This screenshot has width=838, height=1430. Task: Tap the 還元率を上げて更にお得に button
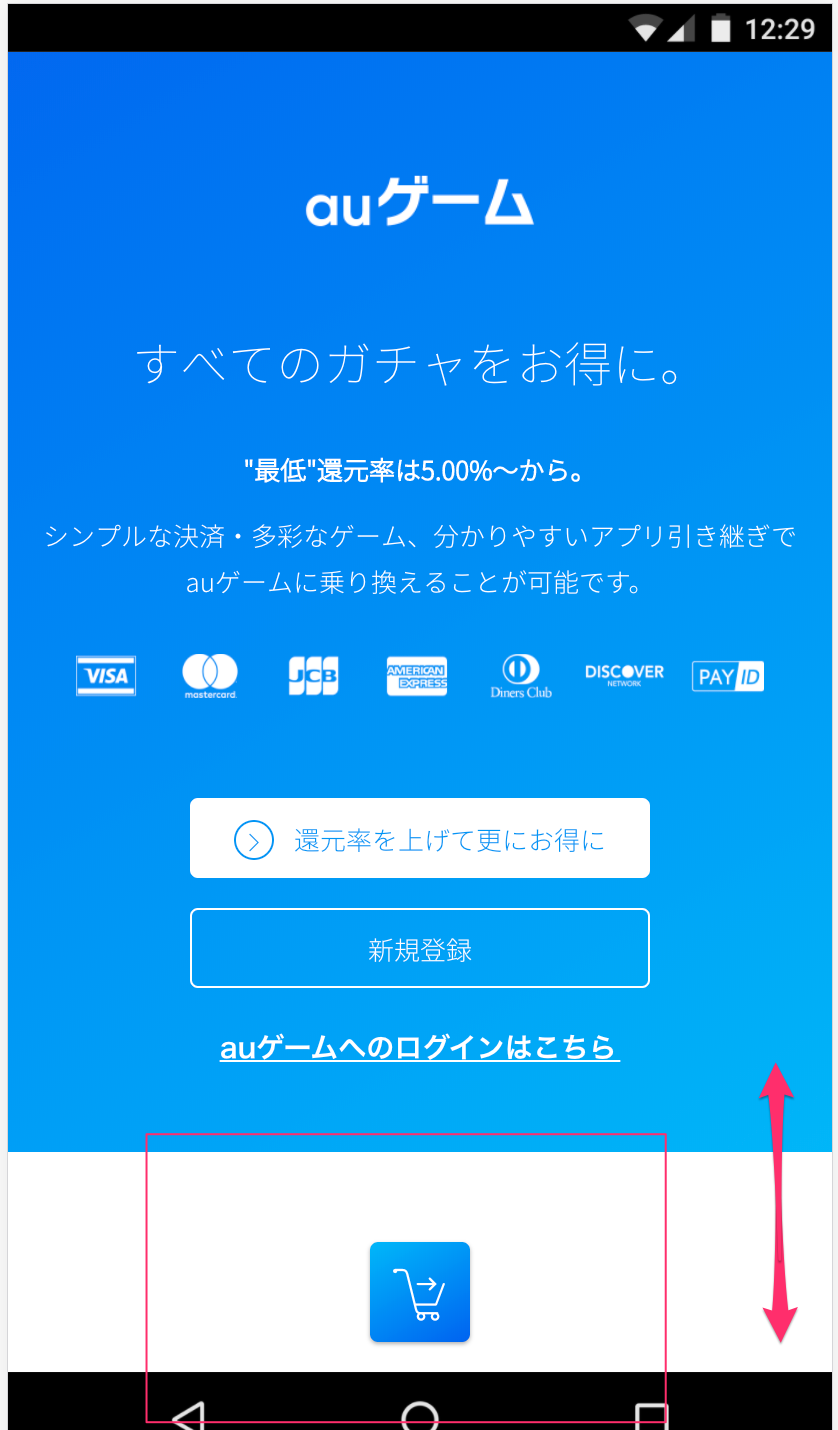coord(419,838)
